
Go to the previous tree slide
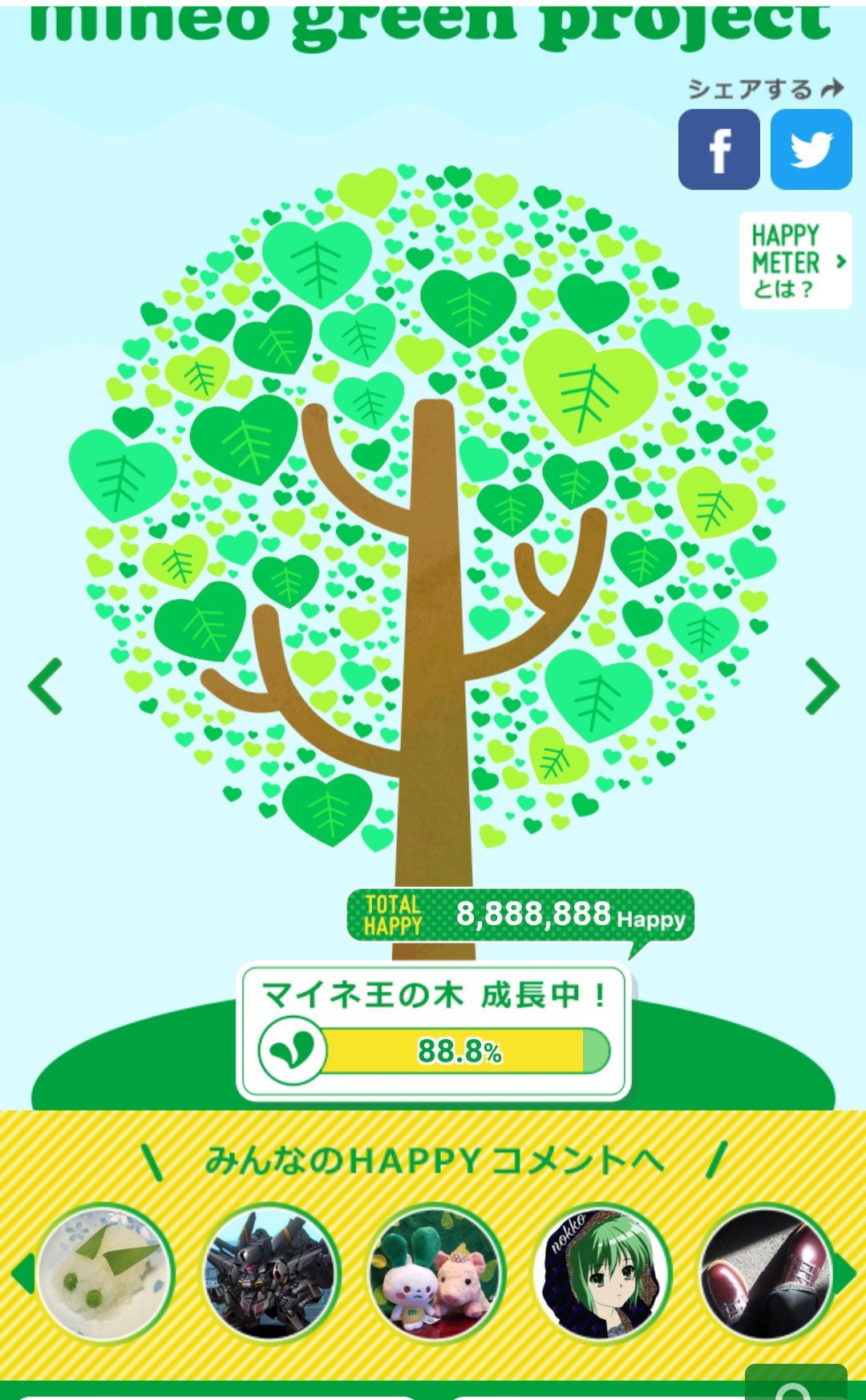(45, 686)
